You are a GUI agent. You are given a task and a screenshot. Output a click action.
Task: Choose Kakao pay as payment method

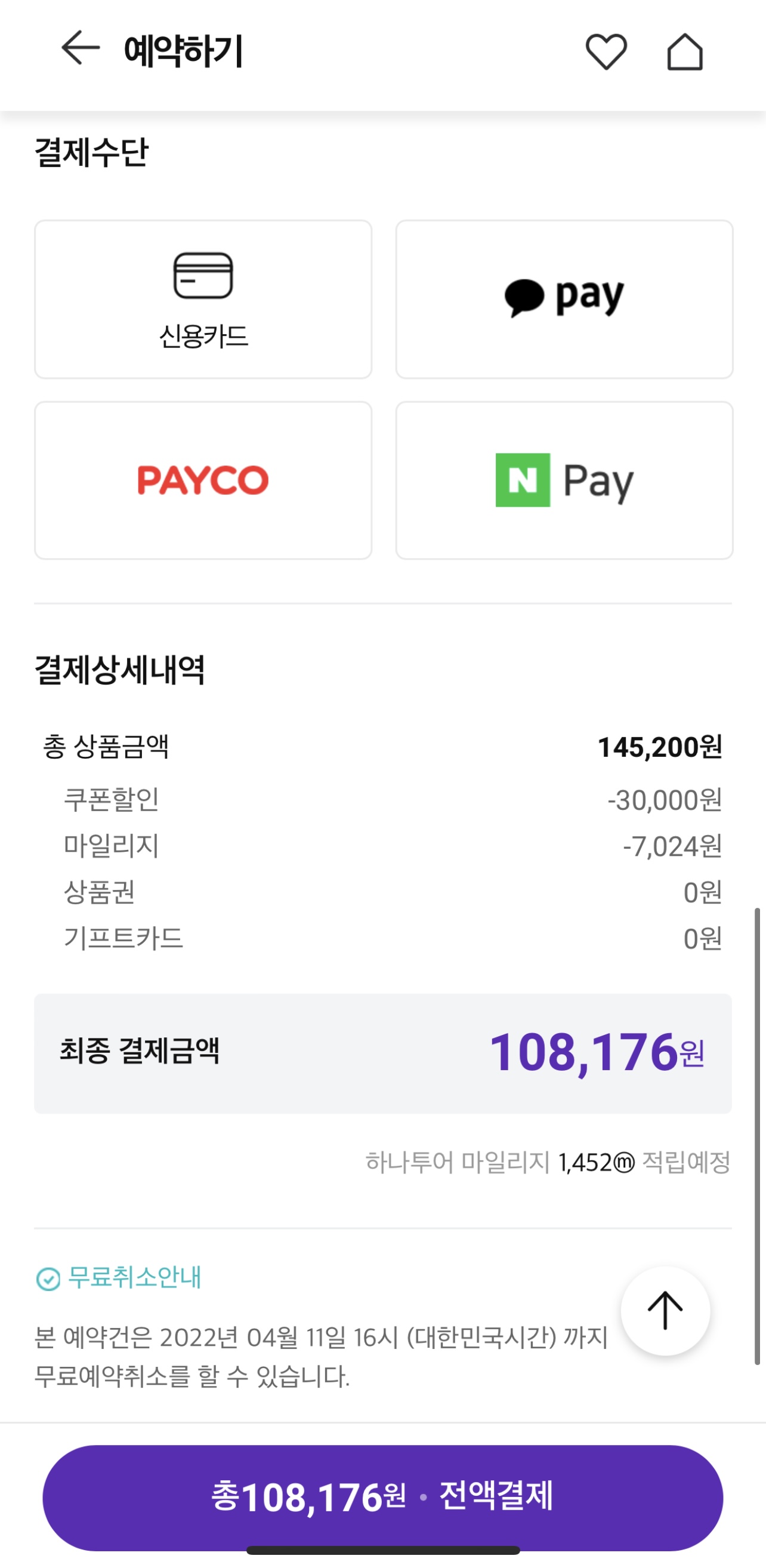(564, 300)
